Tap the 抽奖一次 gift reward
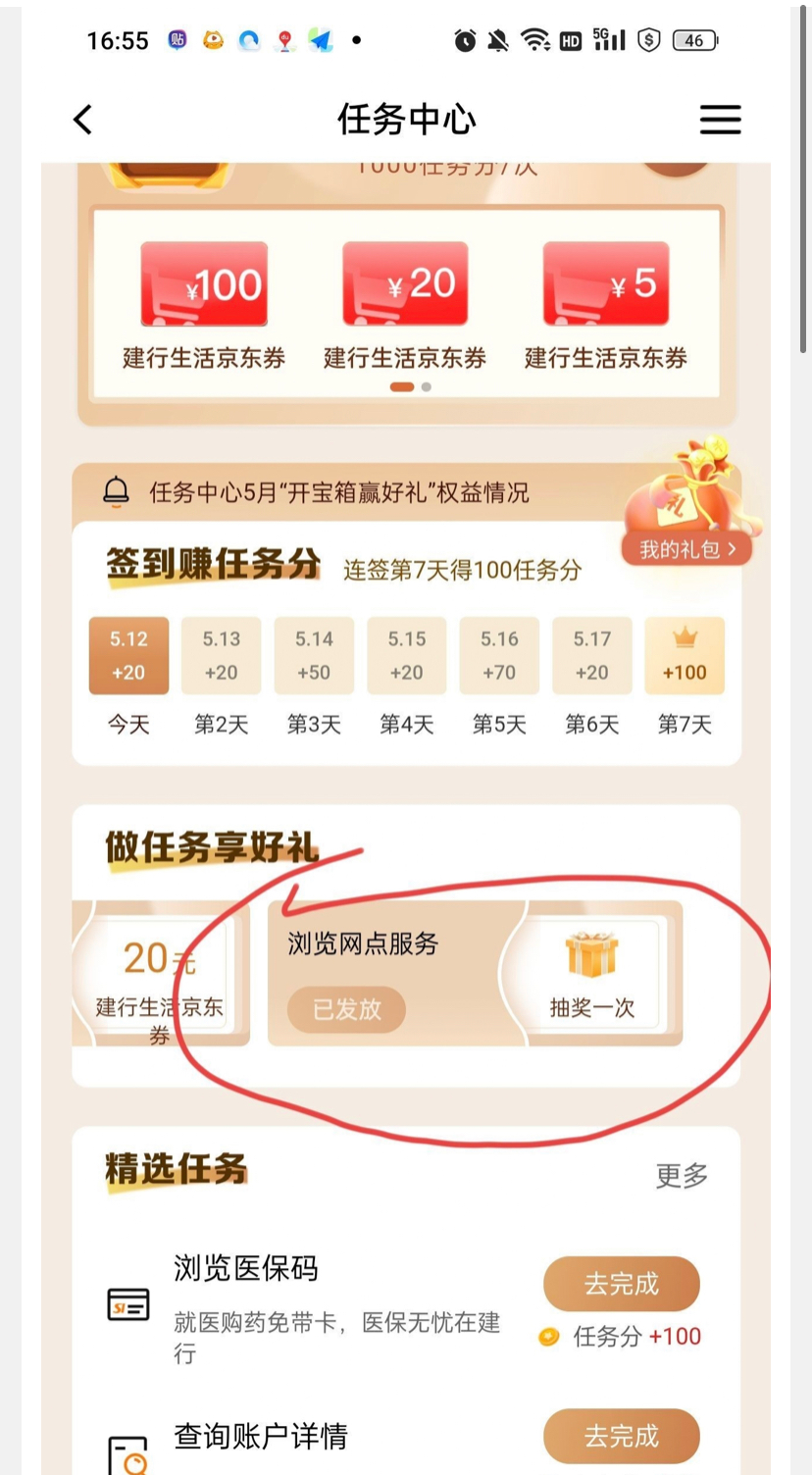 click(591, 974)
